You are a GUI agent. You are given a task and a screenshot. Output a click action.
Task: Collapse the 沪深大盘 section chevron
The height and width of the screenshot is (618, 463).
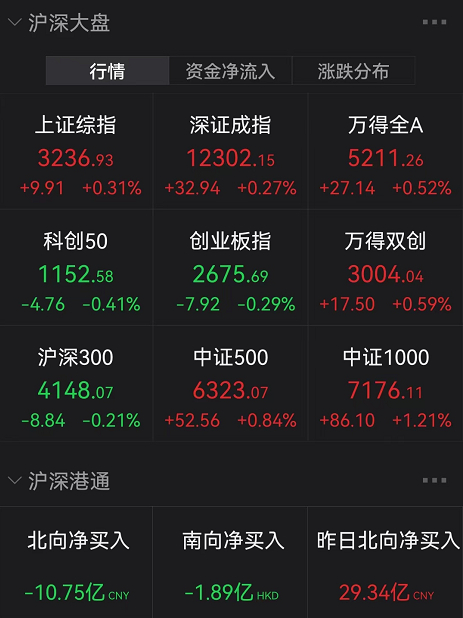[15, 22]
